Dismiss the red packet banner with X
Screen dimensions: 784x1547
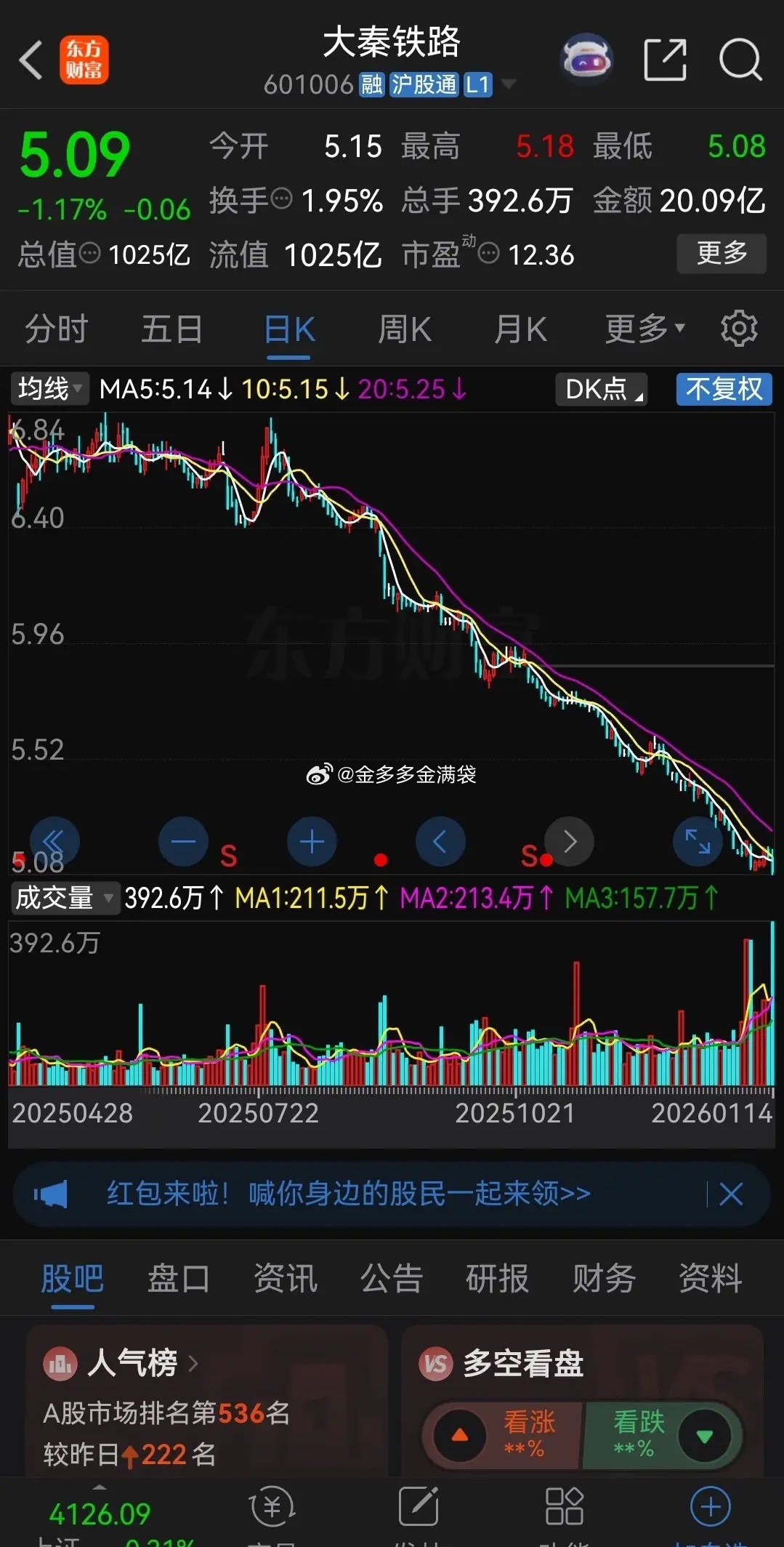[731, 1194]
